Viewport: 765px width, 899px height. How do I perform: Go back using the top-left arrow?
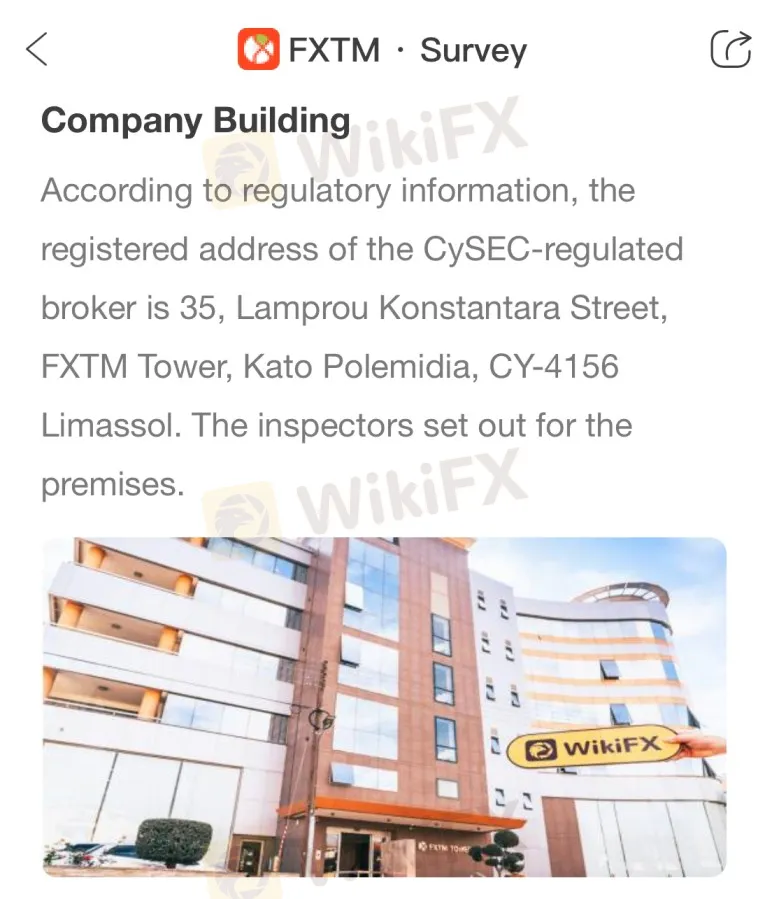(37, 49)
